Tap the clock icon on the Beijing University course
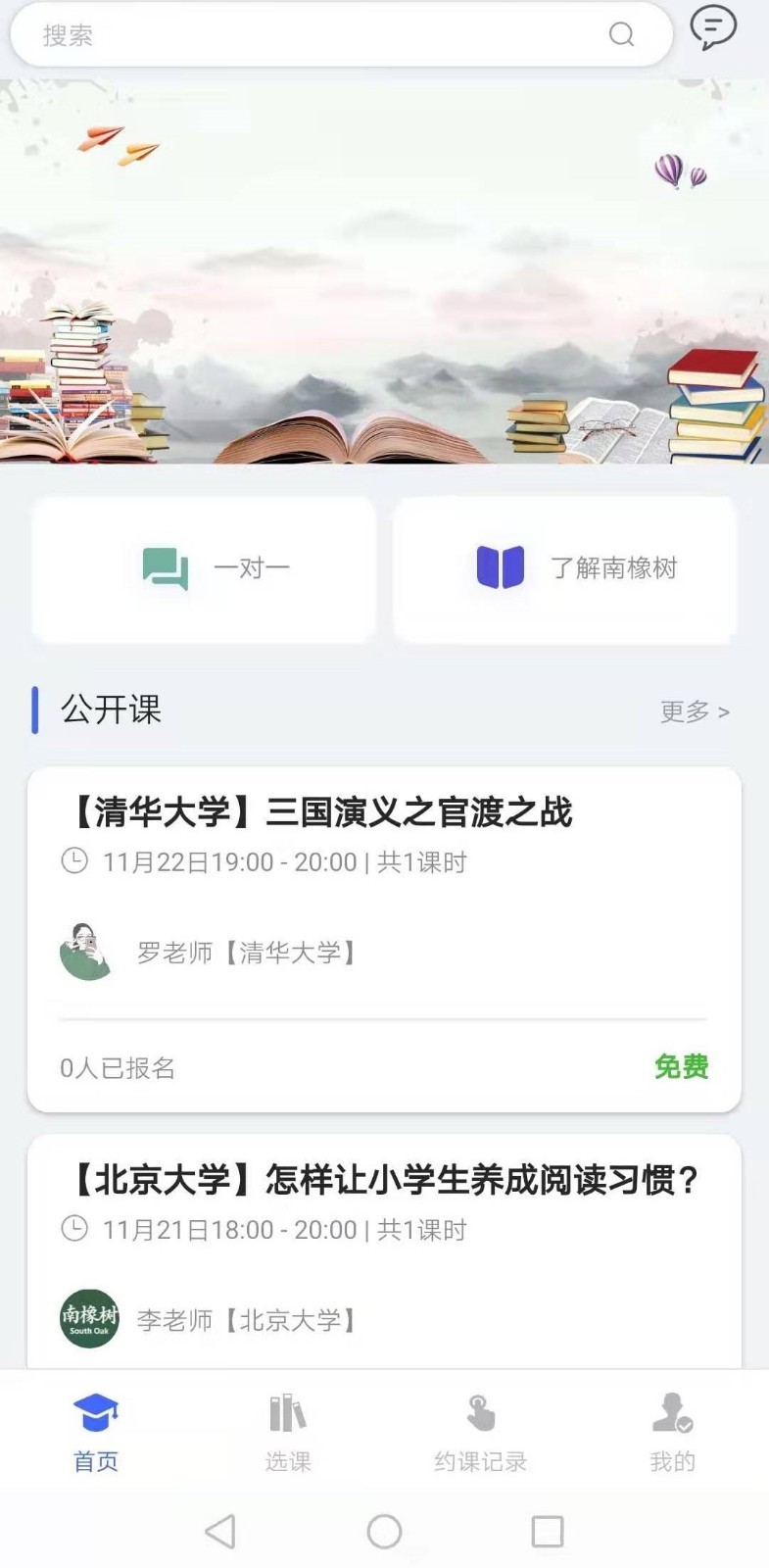This screenshot has height=1568, width=769. tap(74, 1230)
